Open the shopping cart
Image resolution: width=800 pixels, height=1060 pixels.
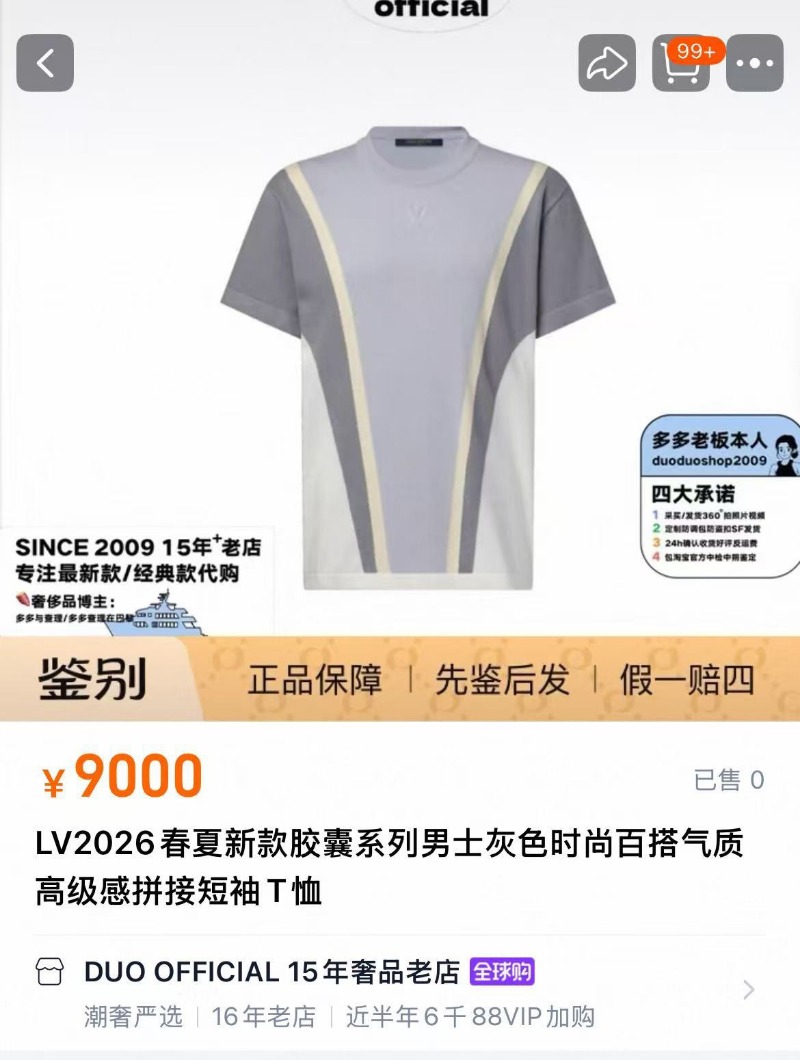(x=681, y=64)
